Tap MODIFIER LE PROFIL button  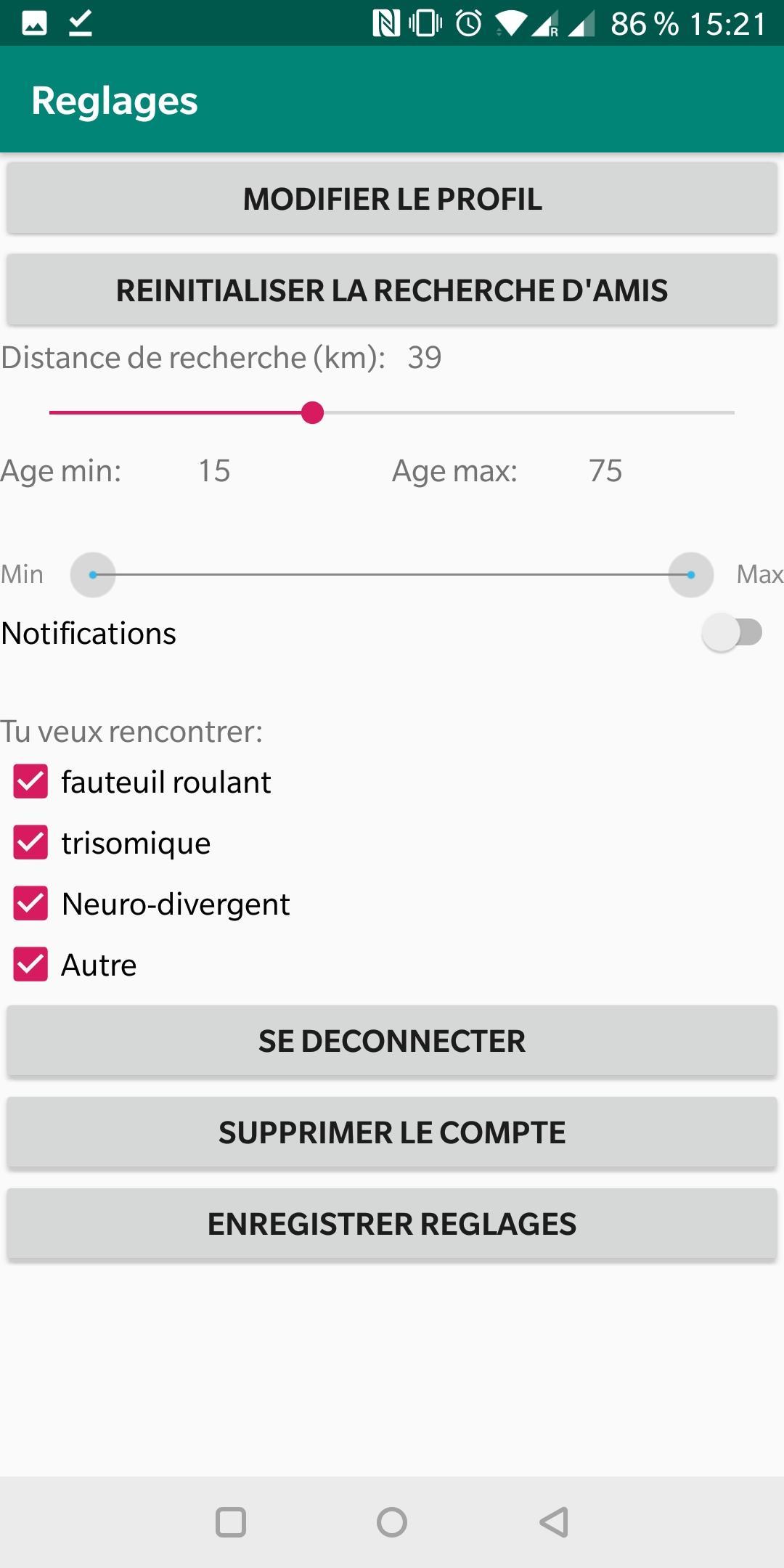(x=392, y=199)
